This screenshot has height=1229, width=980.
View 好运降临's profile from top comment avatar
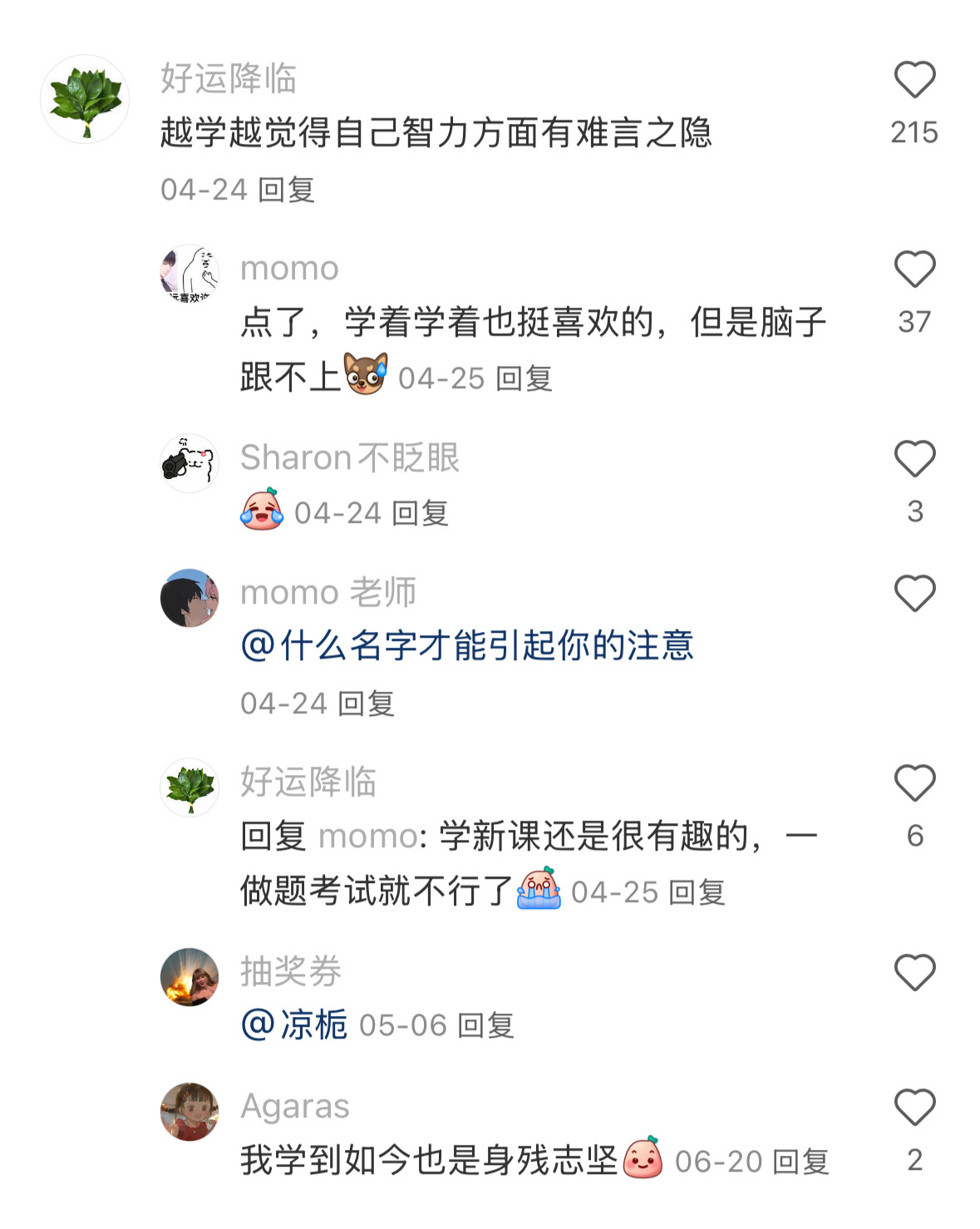point(85,99)
